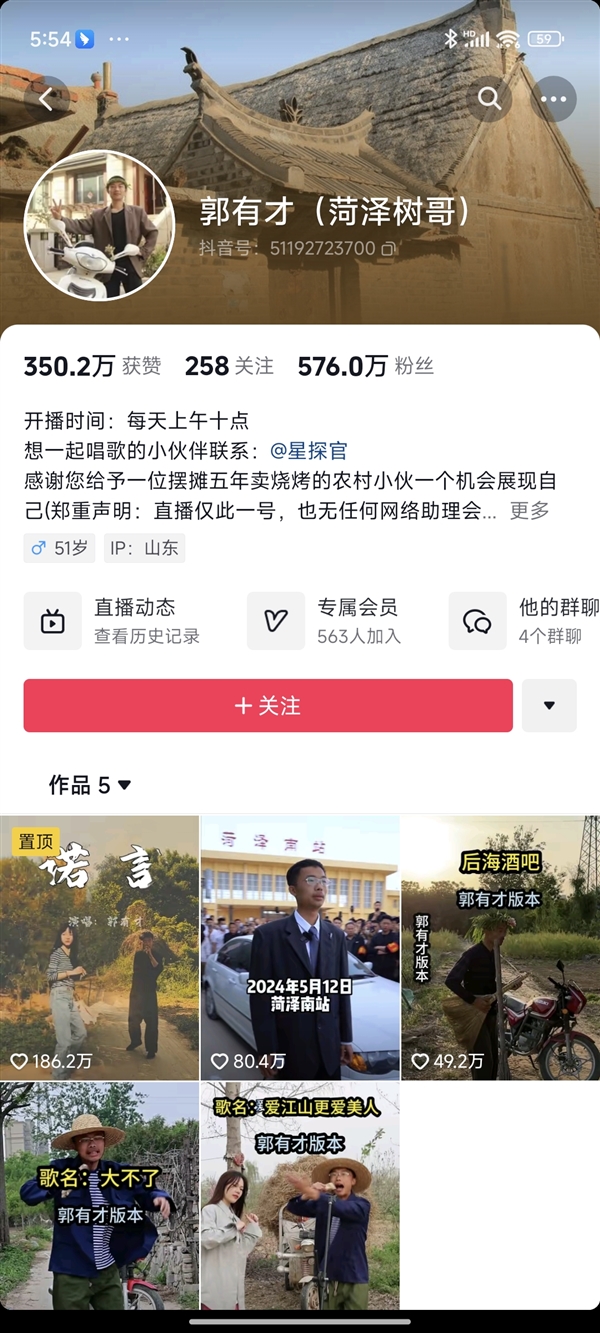The height and width of the screenshot is (1333, 600).
Task: Copy the Douyin ID number
Action: (x=389, y=248)
